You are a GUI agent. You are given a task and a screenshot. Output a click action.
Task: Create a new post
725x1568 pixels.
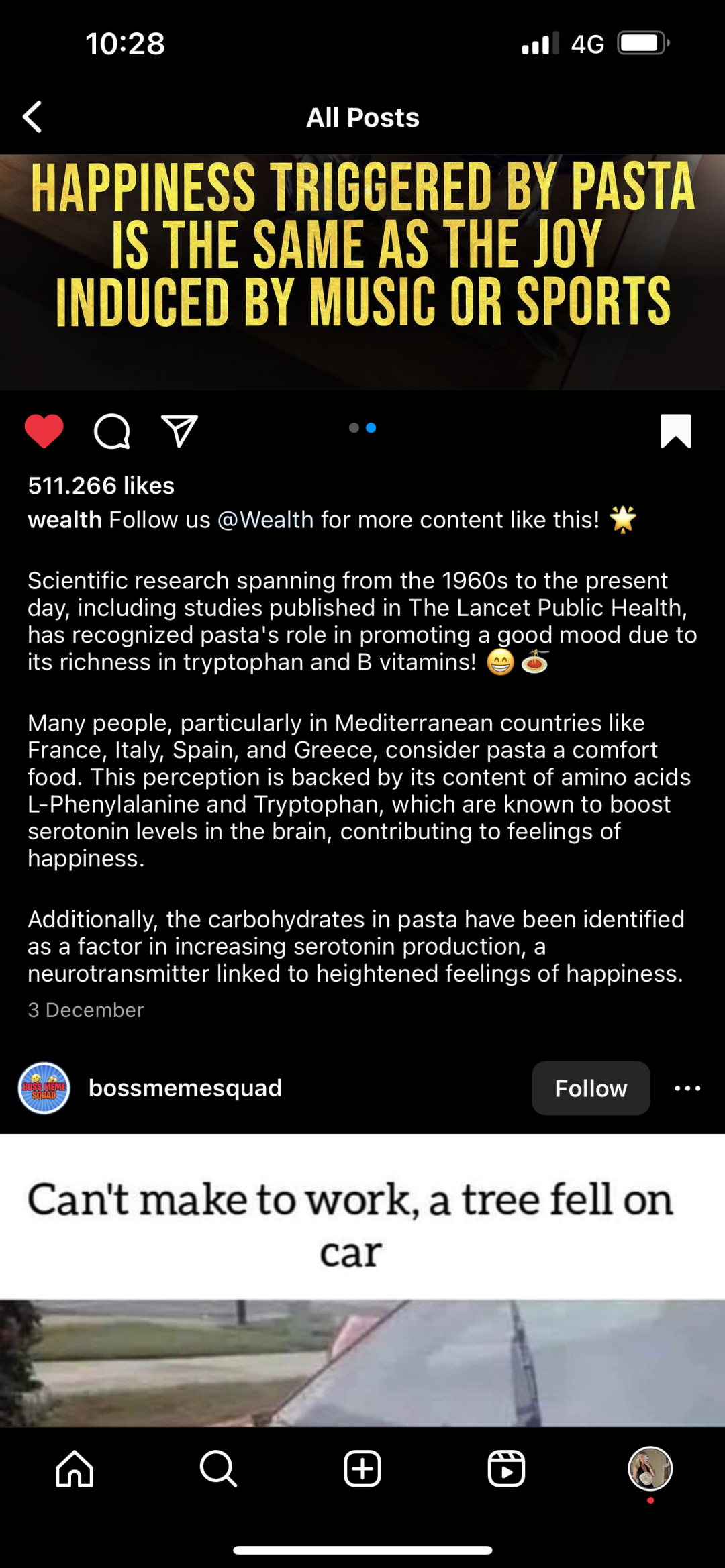(x=362, y=1469)
